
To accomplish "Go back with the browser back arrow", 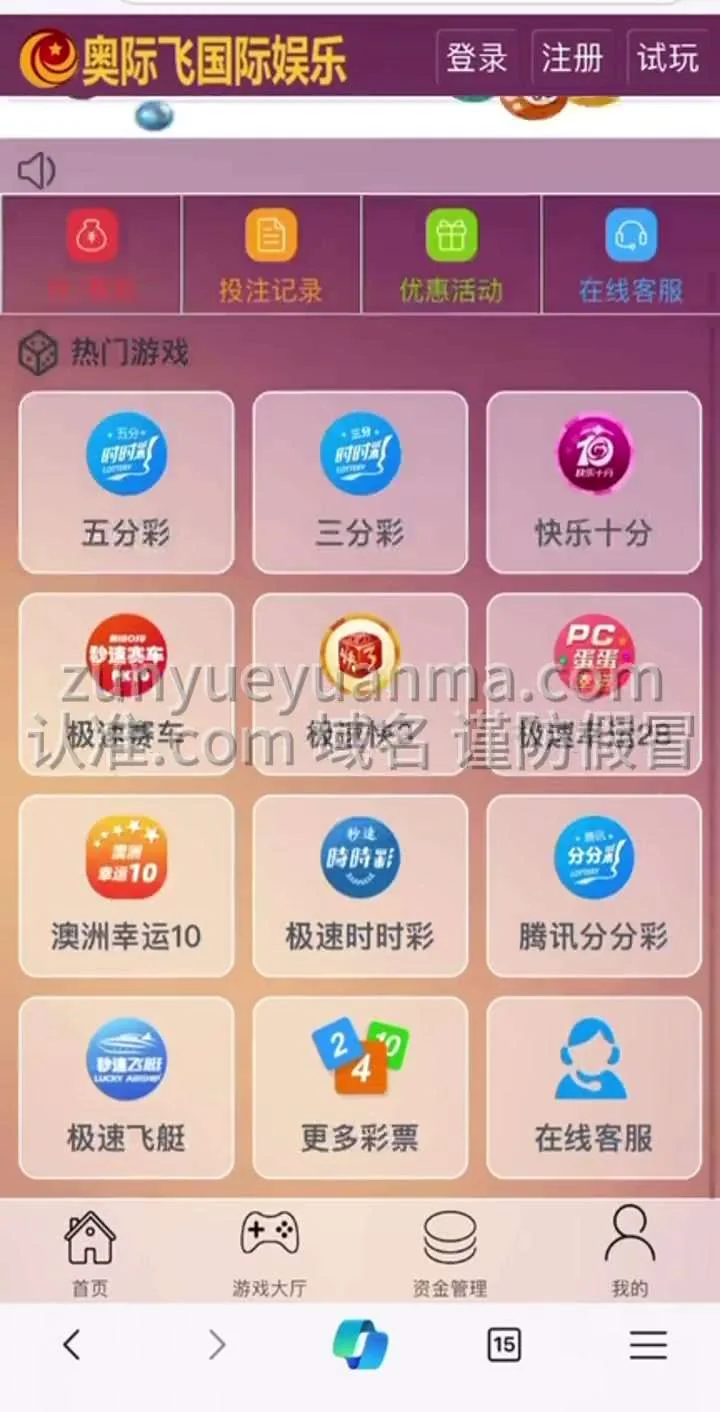I will coord(71,1345).
